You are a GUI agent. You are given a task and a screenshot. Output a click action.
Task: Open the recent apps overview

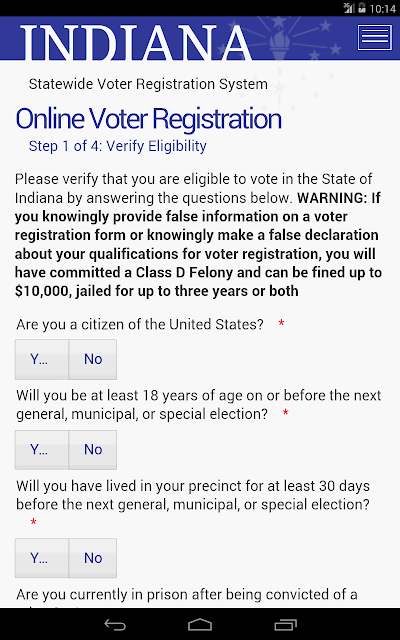click(285, 624)
